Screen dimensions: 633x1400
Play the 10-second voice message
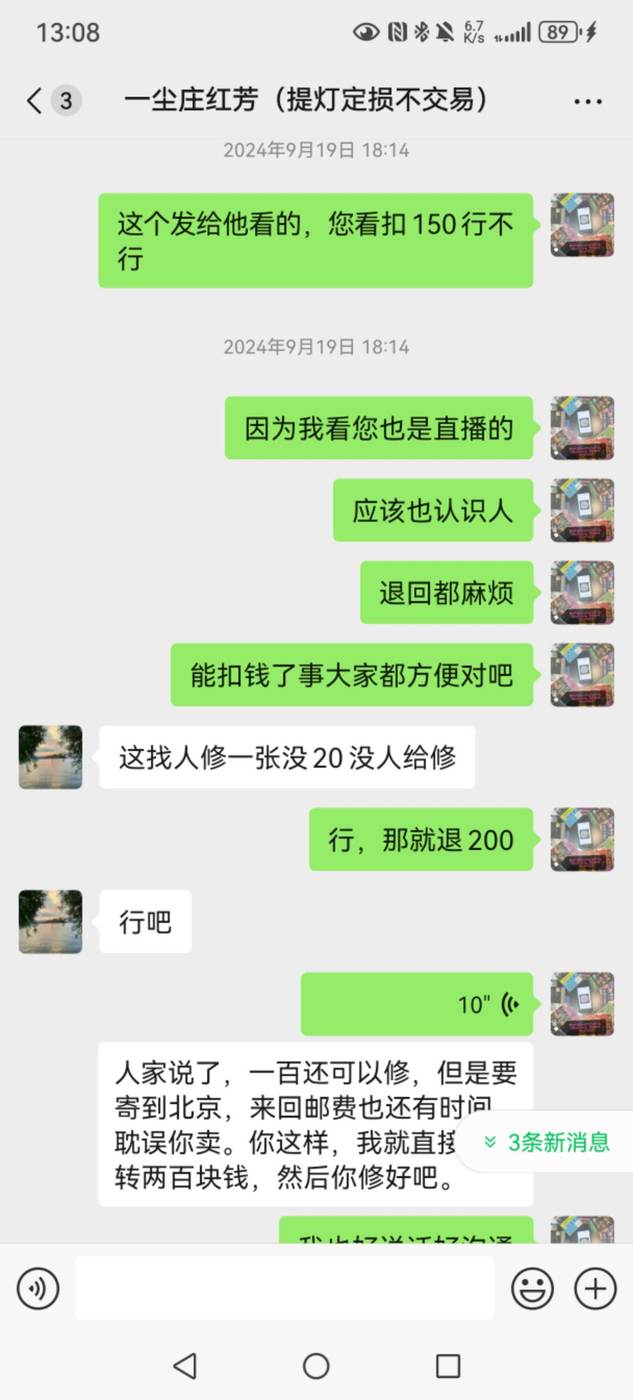coord(417,1004)
